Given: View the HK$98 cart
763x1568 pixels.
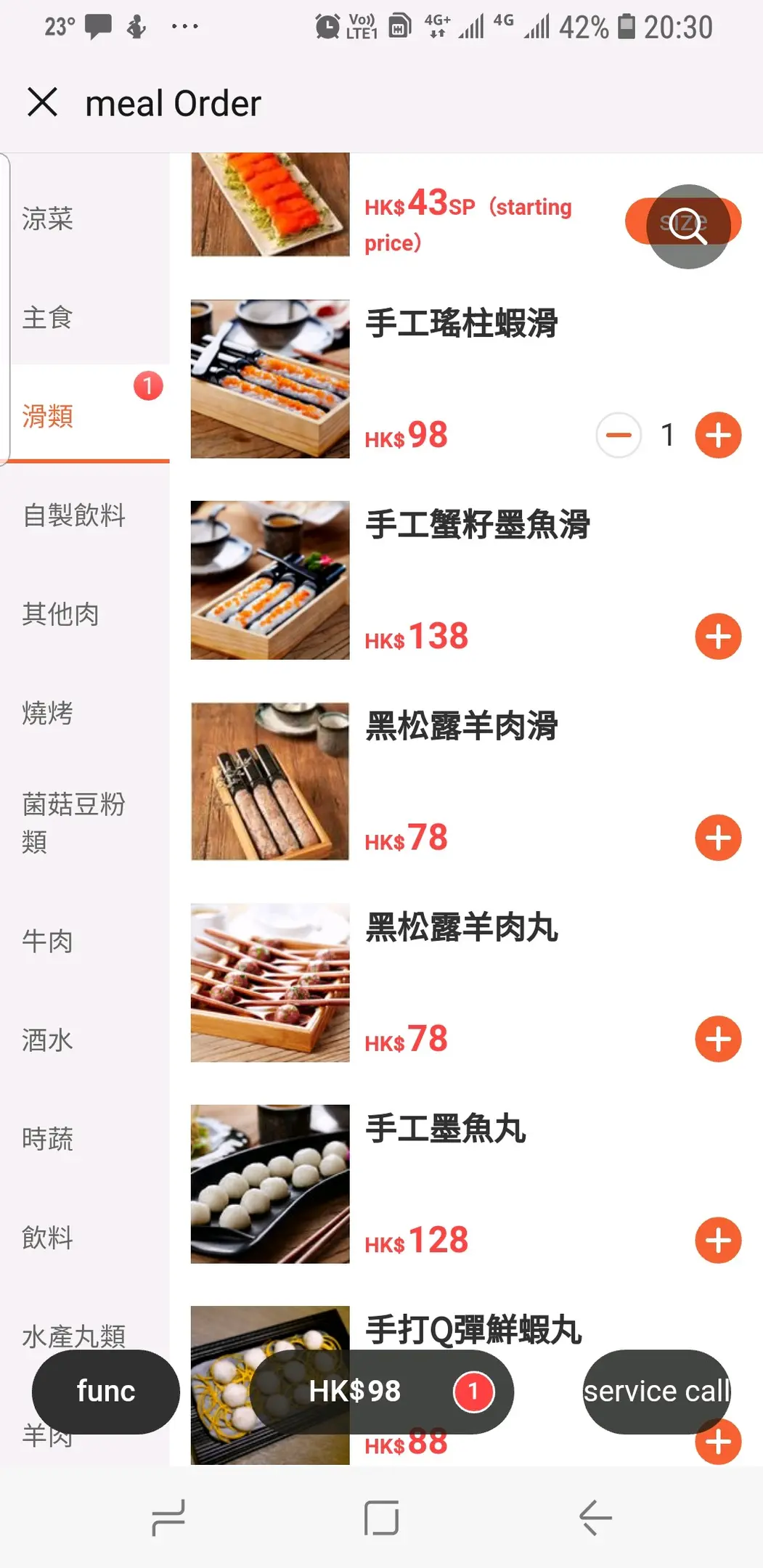Looking at the screenshot, I should [383, 1391].
